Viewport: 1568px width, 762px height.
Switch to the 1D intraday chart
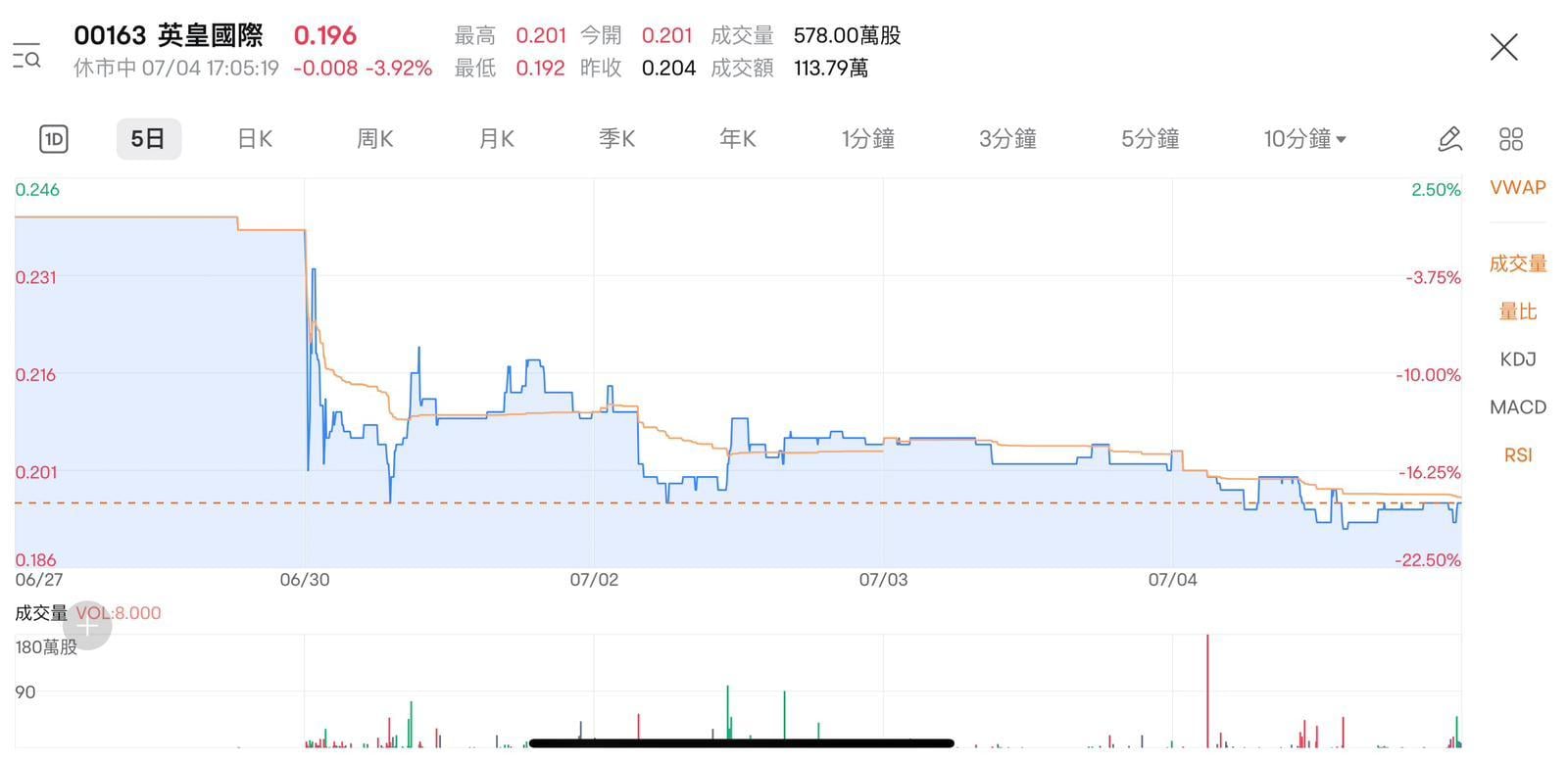coord(54,139)
